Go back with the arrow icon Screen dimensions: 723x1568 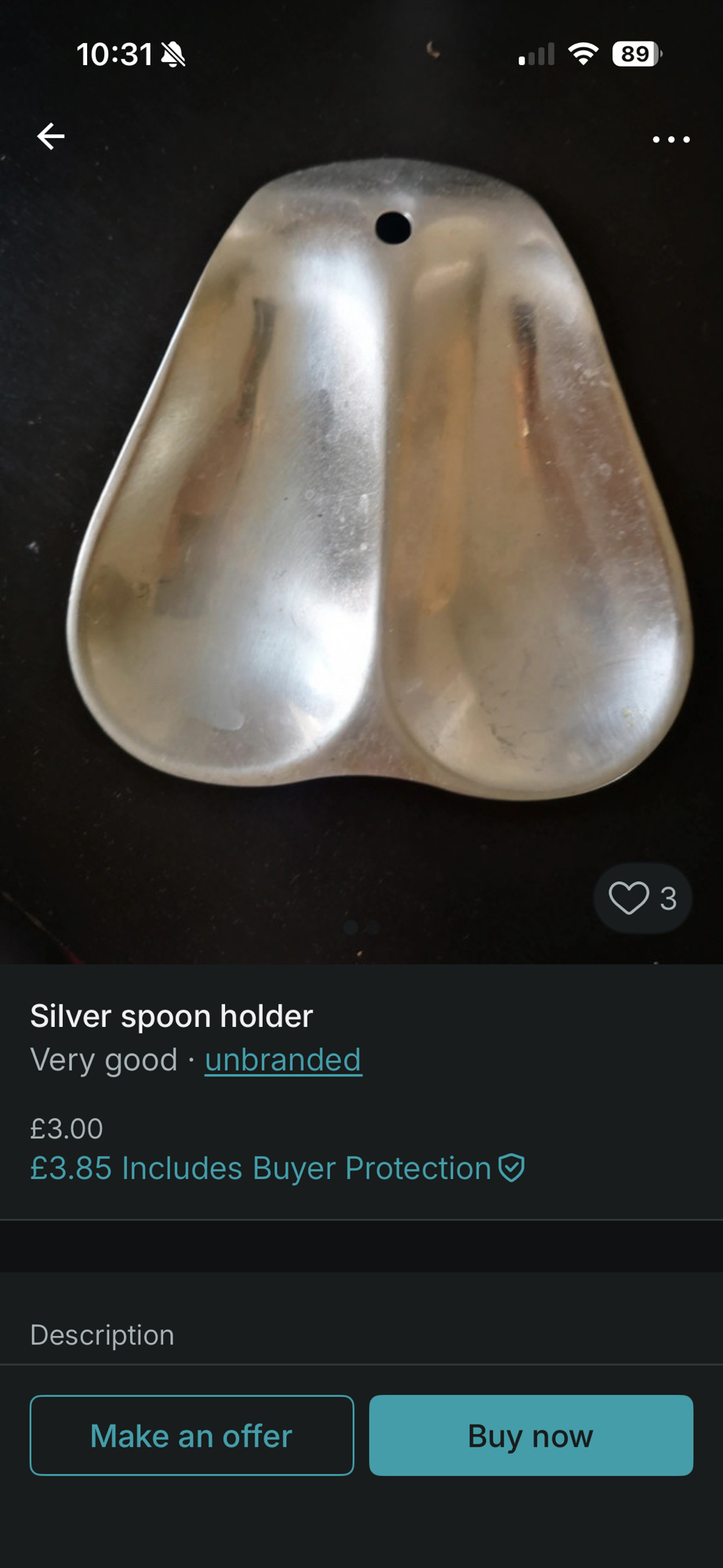[x=51, y=136]
